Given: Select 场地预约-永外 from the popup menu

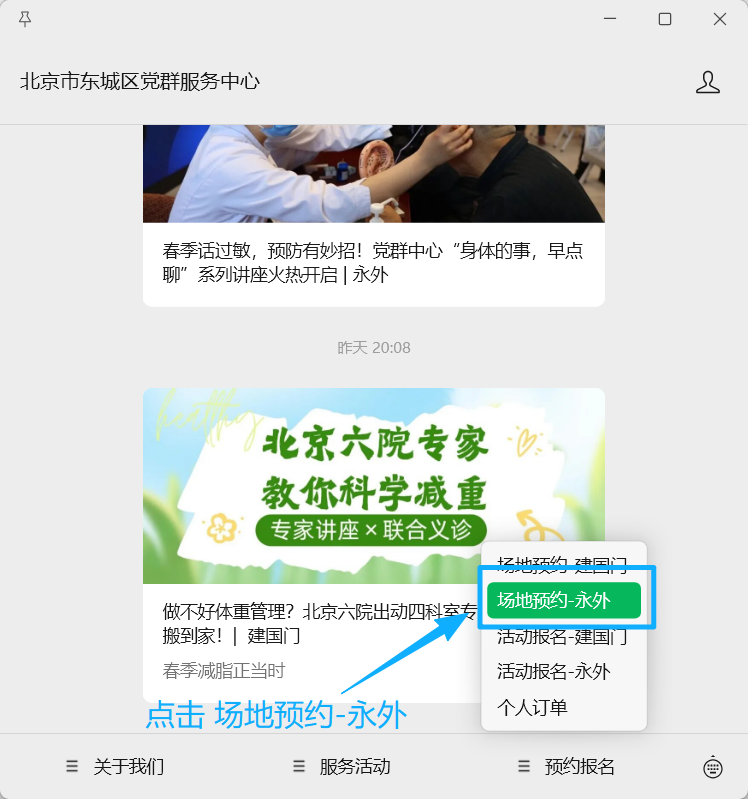Looking at the screenshot, I should tap(563, 600).
